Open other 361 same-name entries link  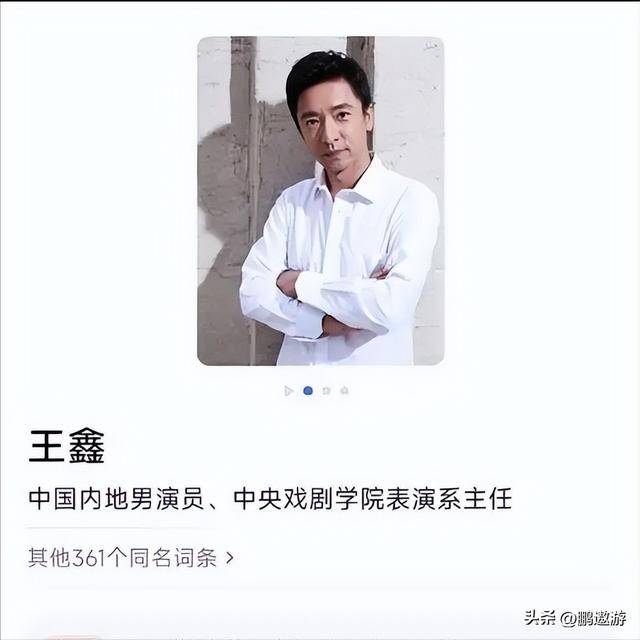click(130, 558)
